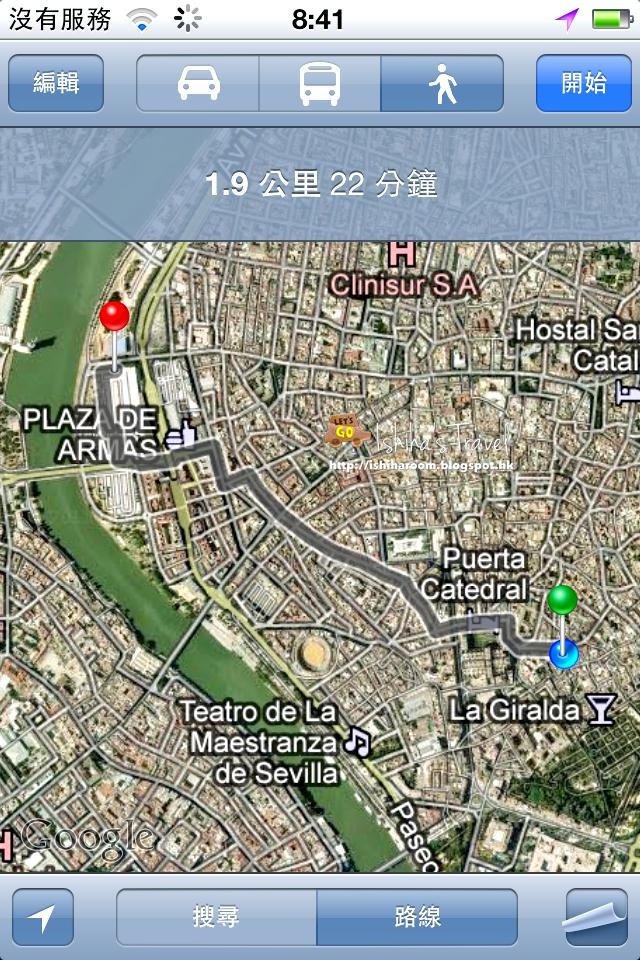Select public transit directions
Image resolution: width=640 pixels, height=960 pixels.
pos(319,83)
